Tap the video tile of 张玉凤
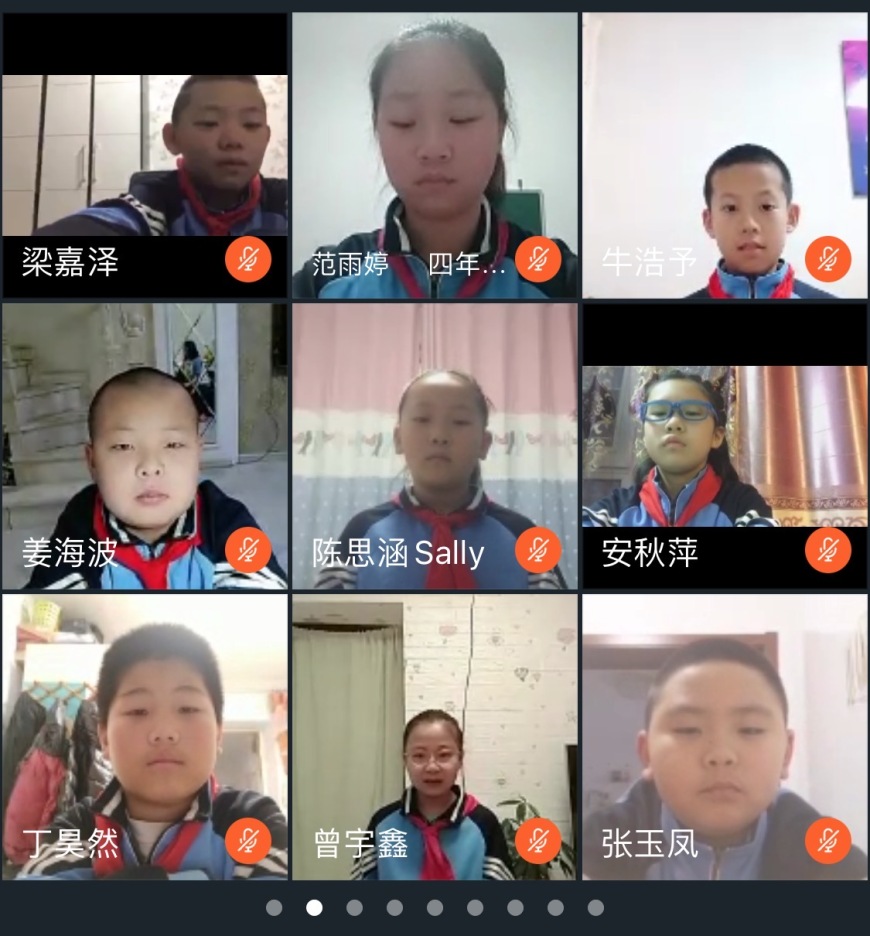This screenshot has width=870, height=936. (725, 737)
